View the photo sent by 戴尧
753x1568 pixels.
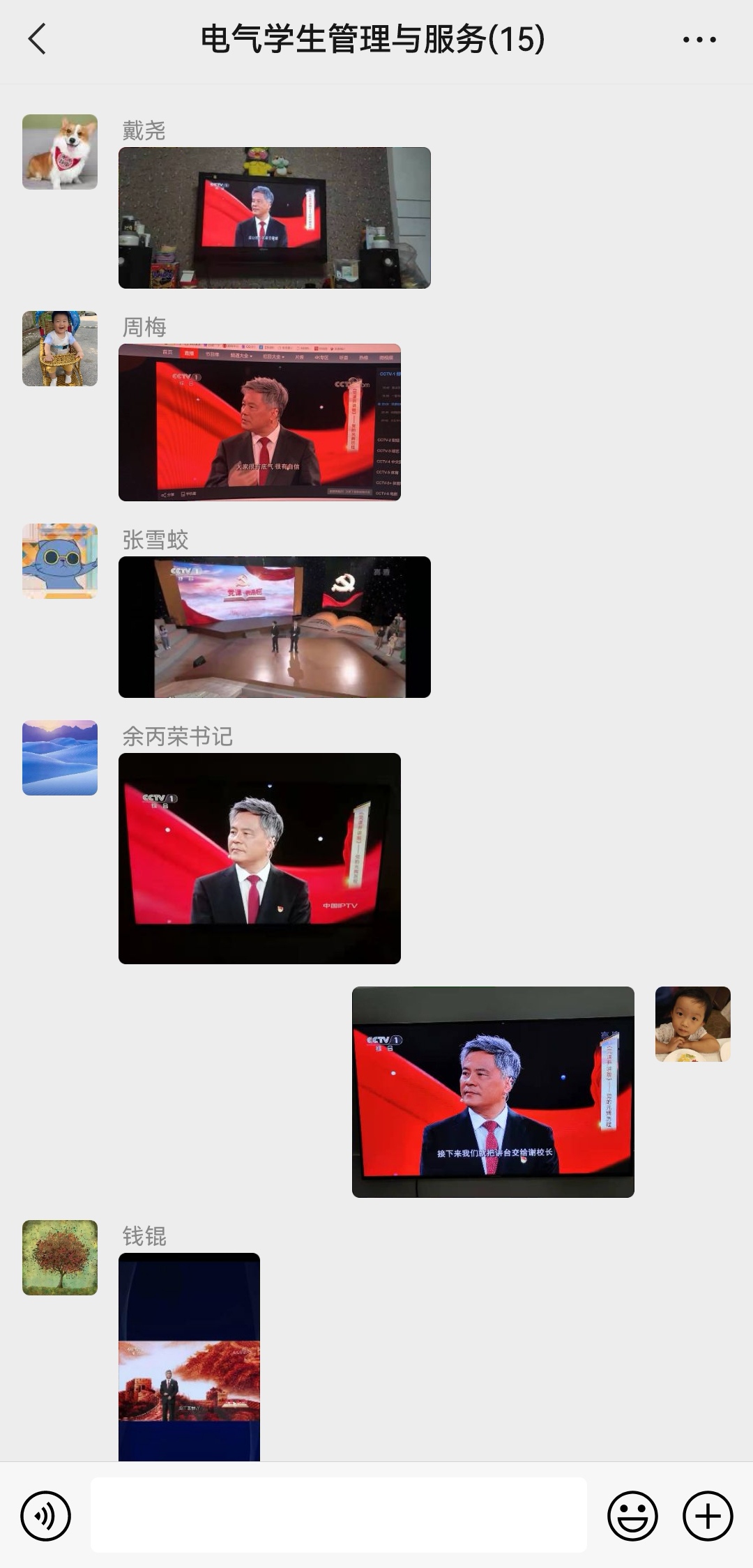click(x=274, y=218)
